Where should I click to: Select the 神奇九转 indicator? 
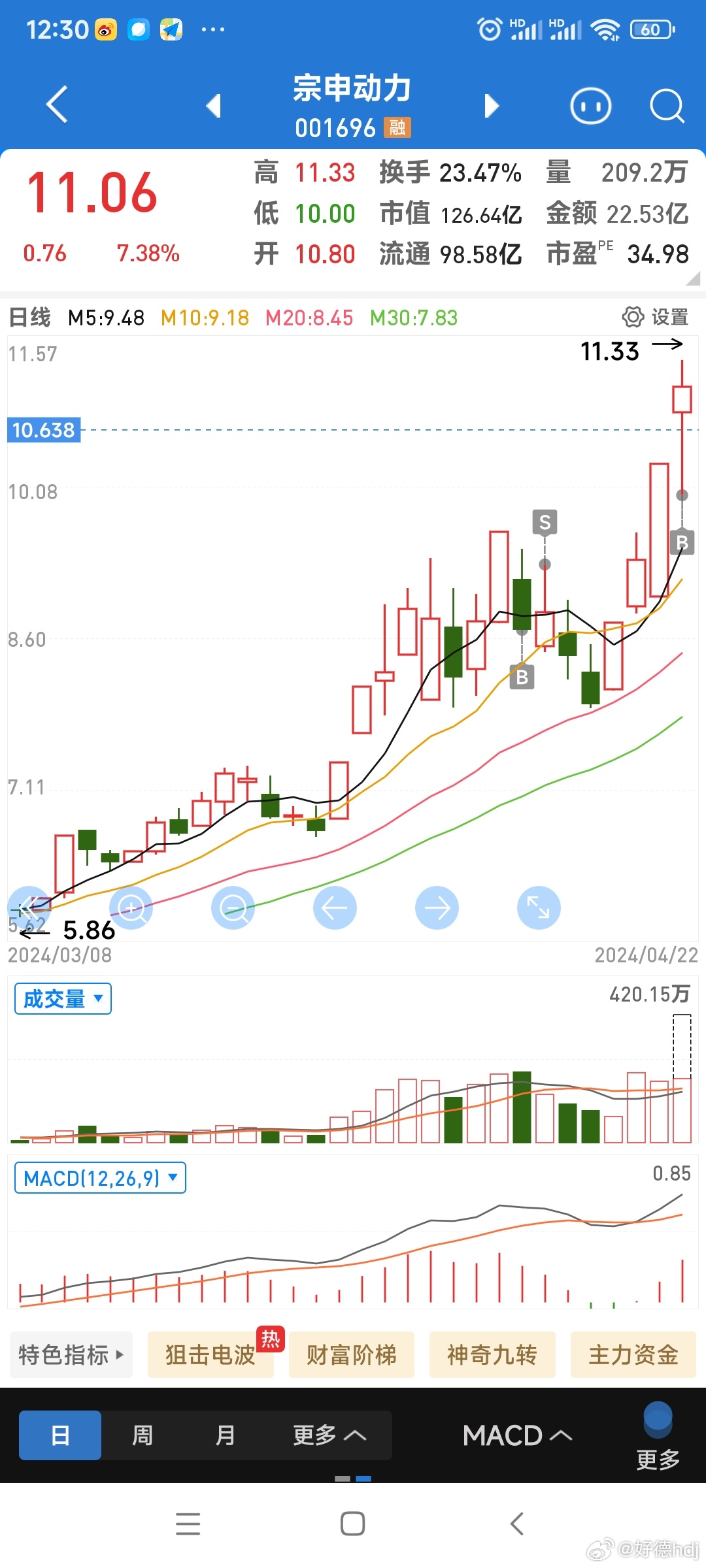[x=492, y=1355]
